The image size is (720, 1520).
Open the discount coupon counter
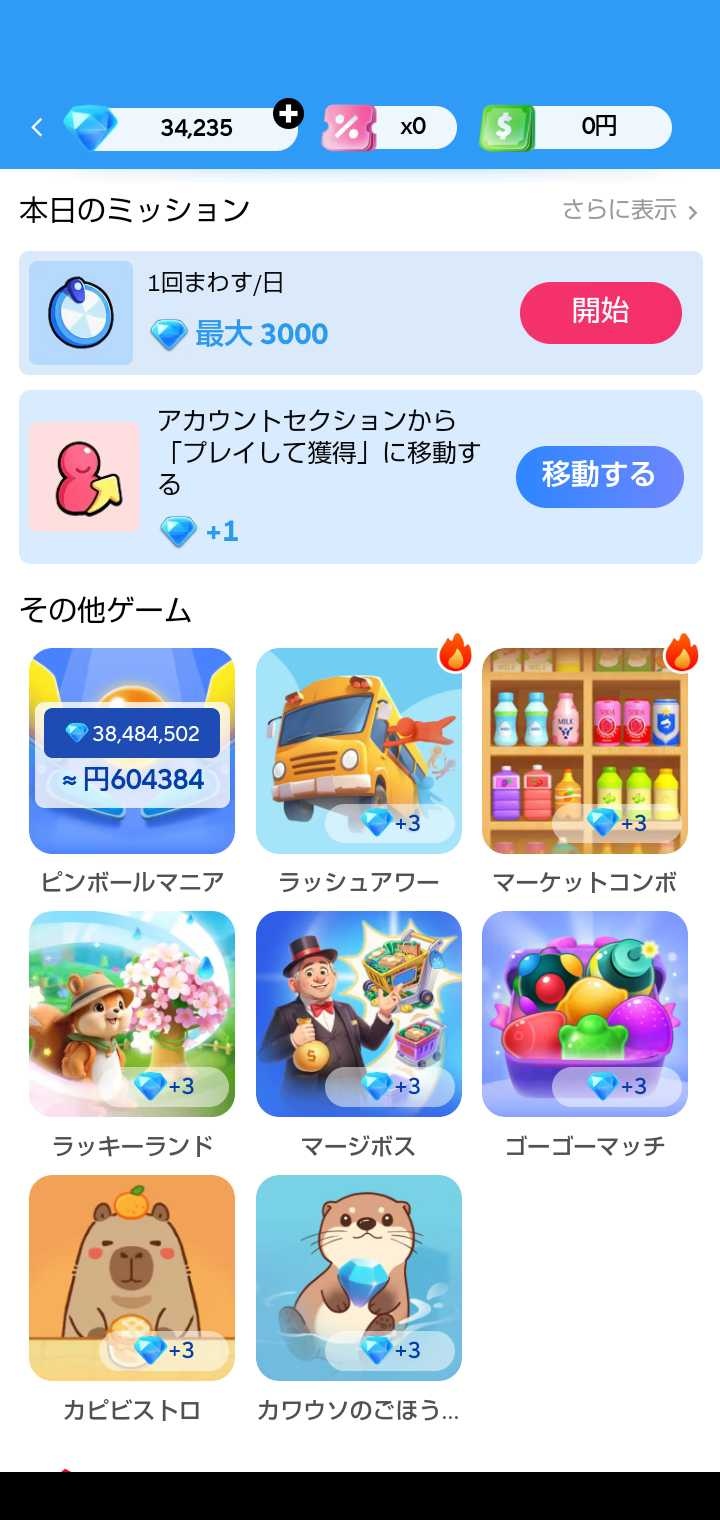pyautogui.click(x=389, y=127)
